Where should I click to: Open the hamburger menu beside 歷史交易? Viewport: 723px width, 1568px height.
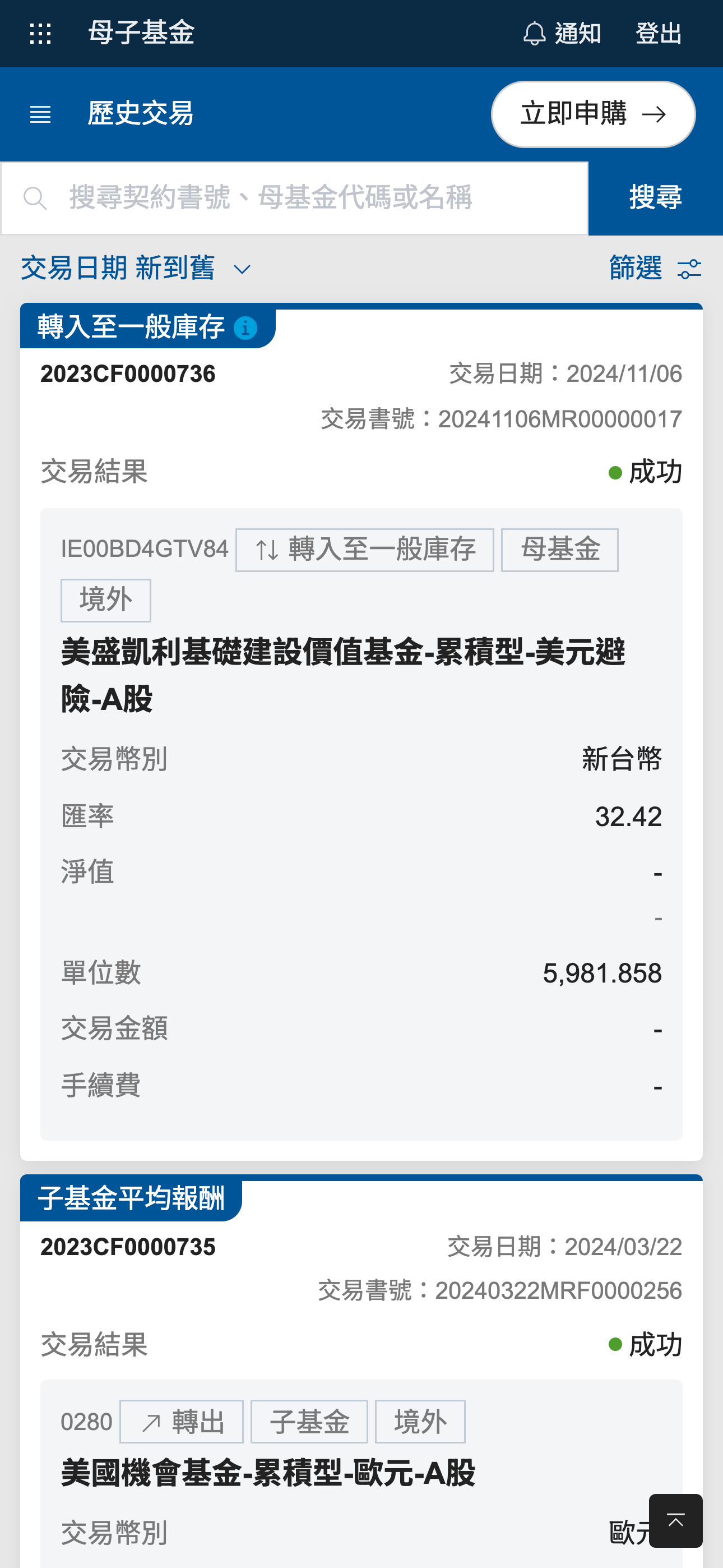[40, 114]
